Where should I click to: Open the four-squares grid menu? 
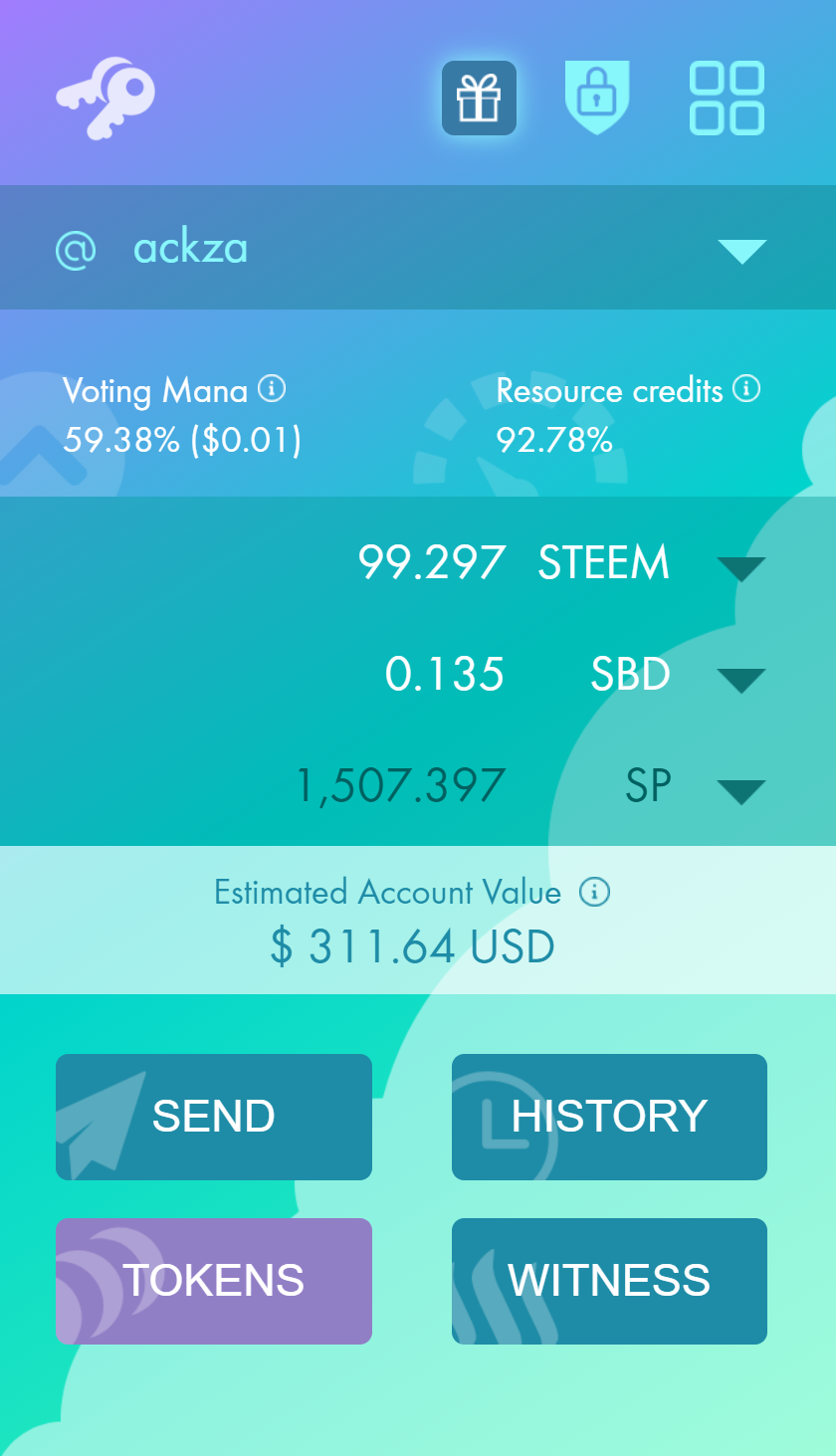pos(728,99)
